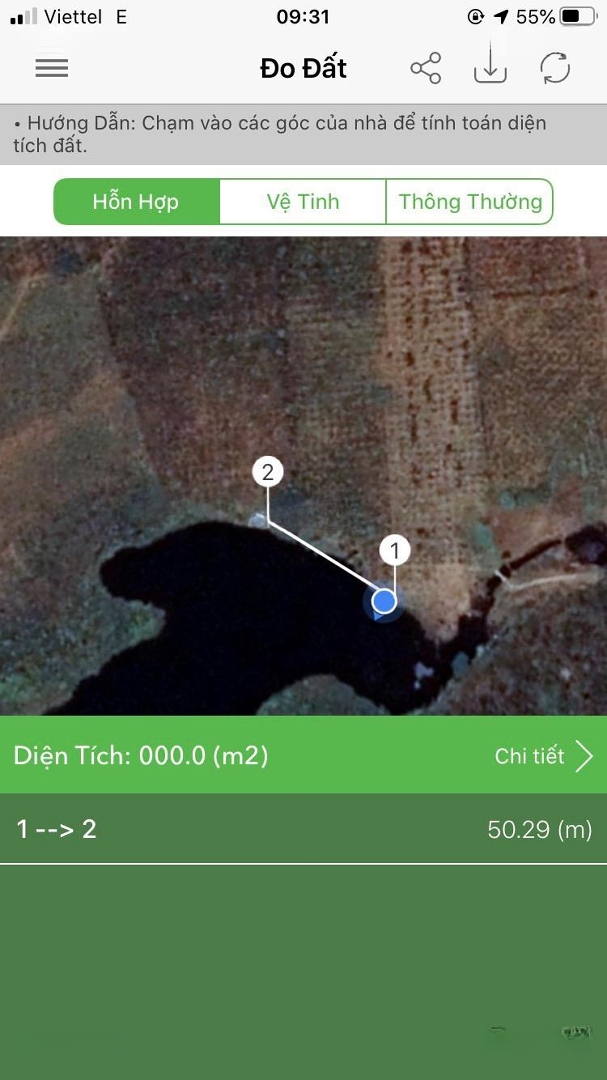
Task: Tap map marker number 1
Action: pyautogui.click(x=395, y=550)
